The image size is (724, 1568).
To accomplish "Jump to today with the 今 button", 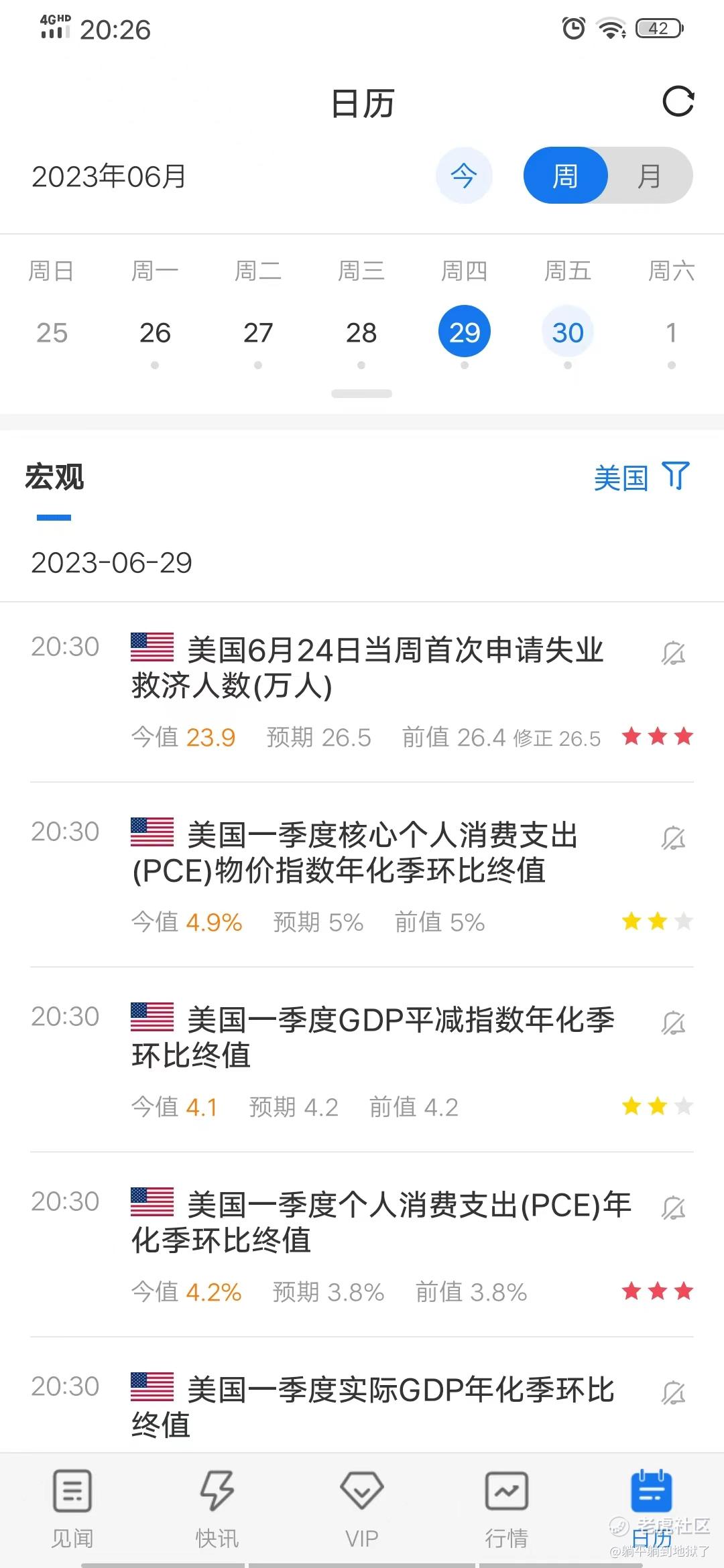I will (x=464, y=176).
